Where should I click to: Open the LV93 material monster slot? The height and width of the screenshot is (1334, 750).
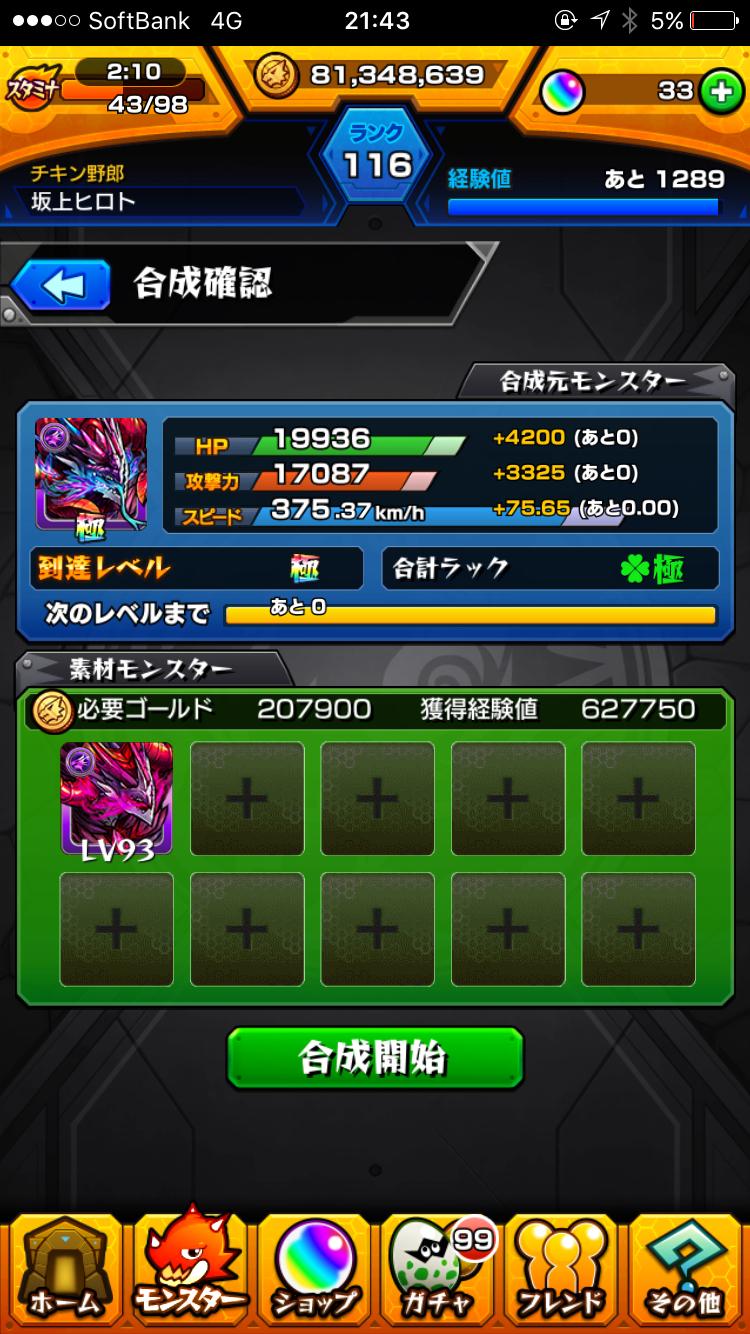(116, 799)
